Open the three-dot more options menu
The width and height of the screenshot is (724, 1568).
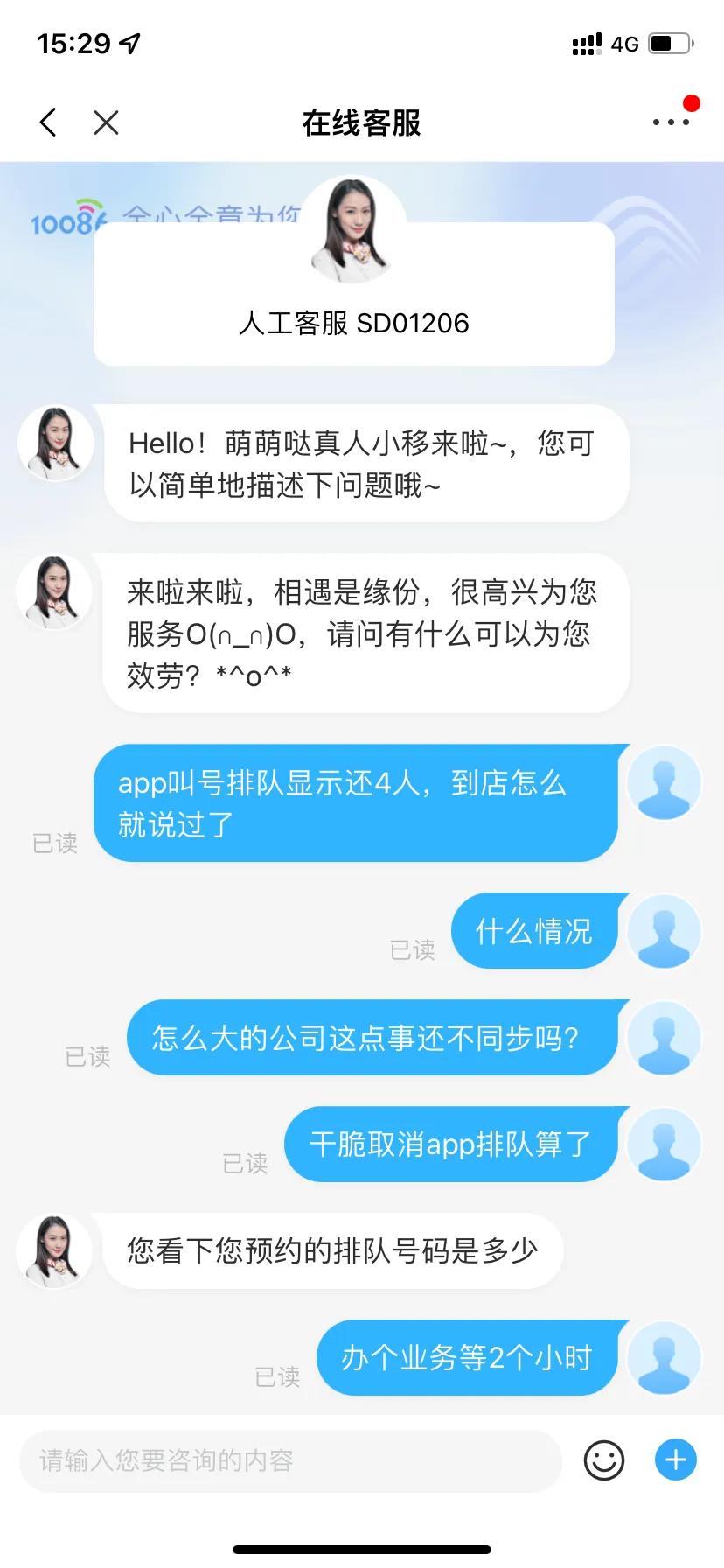click(670, 122)
